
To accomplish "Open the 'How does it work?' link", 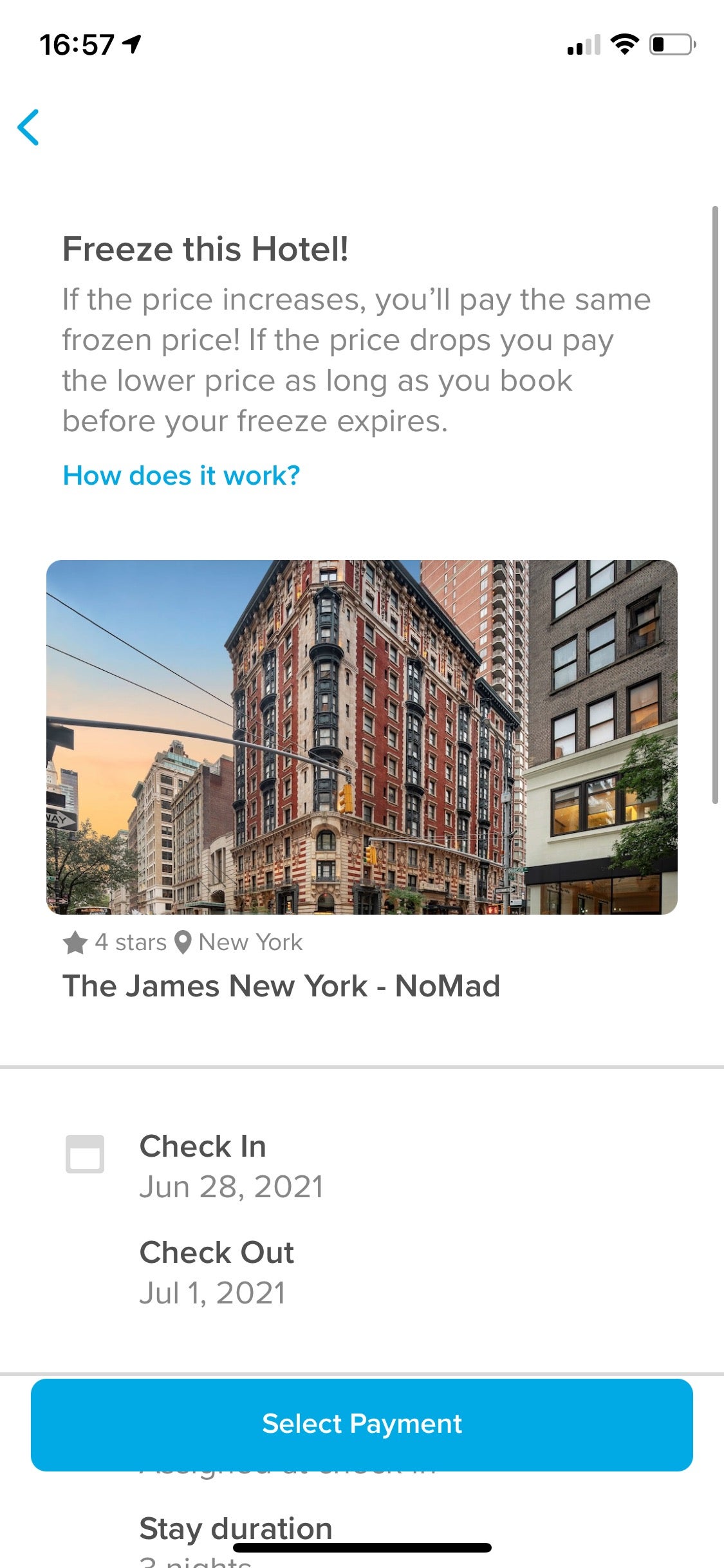I will click(x=181, y=474).
